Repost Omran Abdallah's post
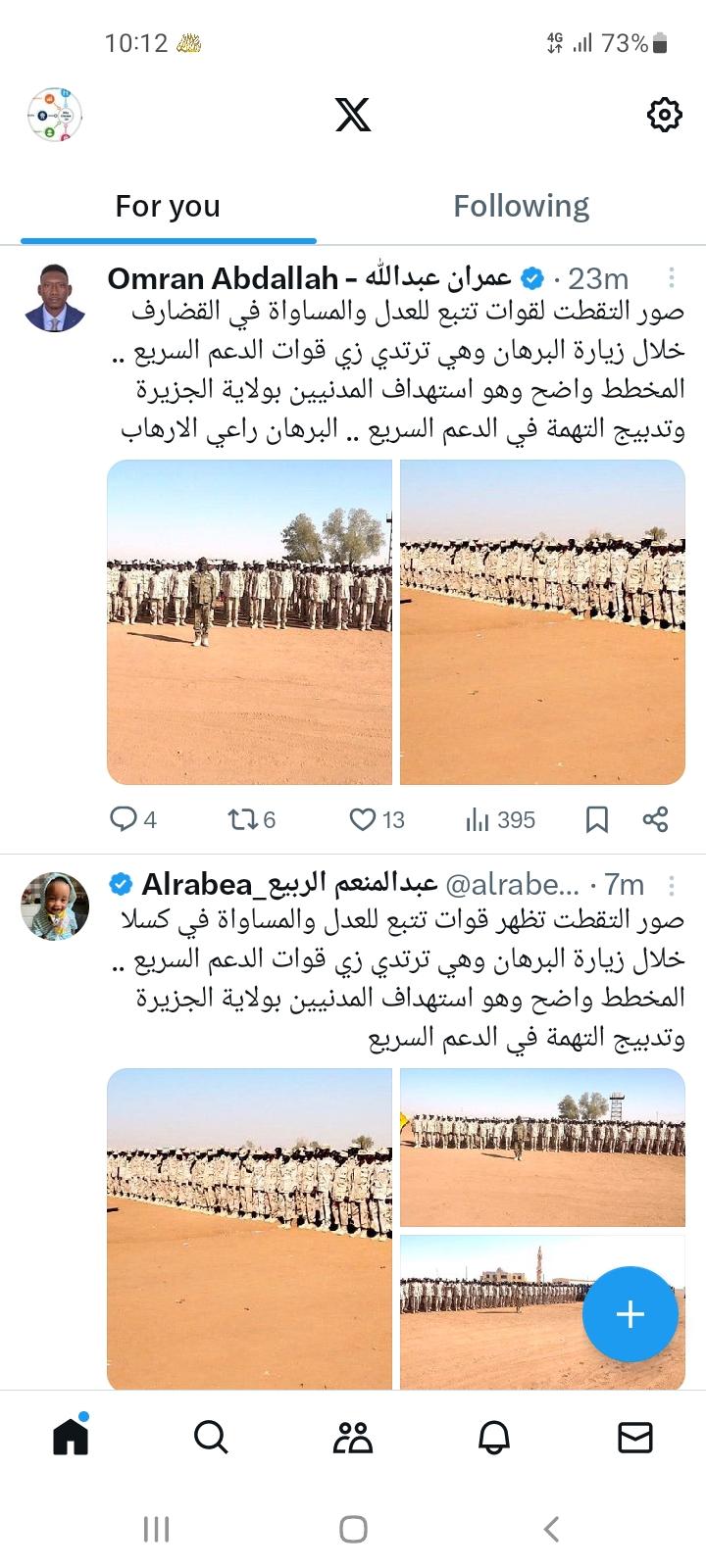Screen dimensions: 706x1568 [x=251, y=819]
